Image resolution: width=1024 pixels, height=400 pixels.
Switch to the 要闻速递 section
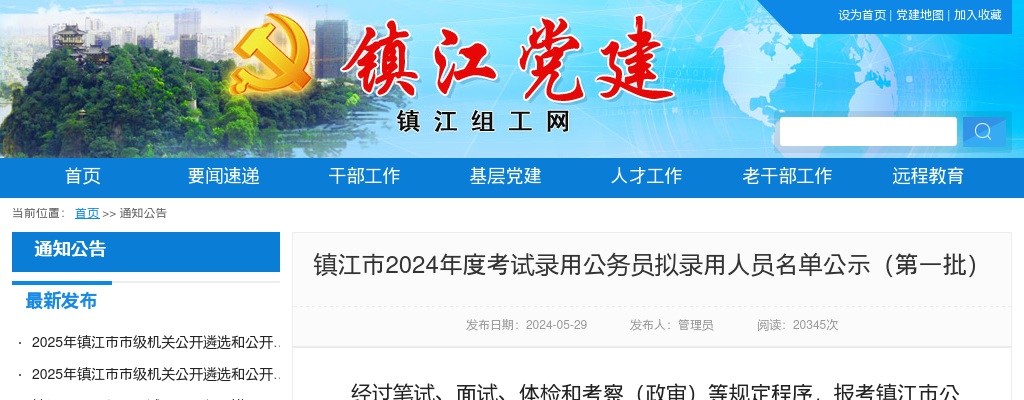[x=224, y=176]
